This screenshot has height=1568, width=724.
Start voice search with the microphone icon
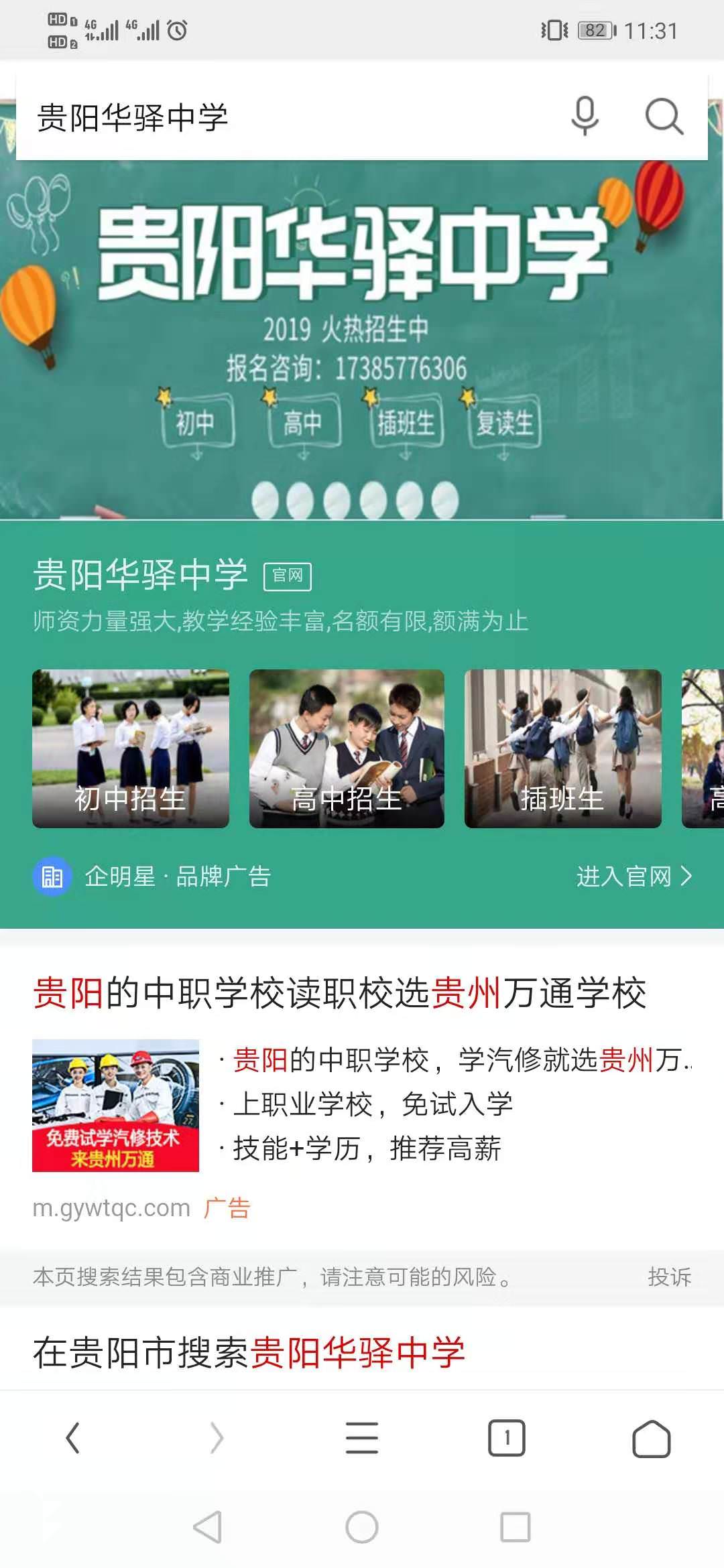pyautogui.click(x=585, y=117)
